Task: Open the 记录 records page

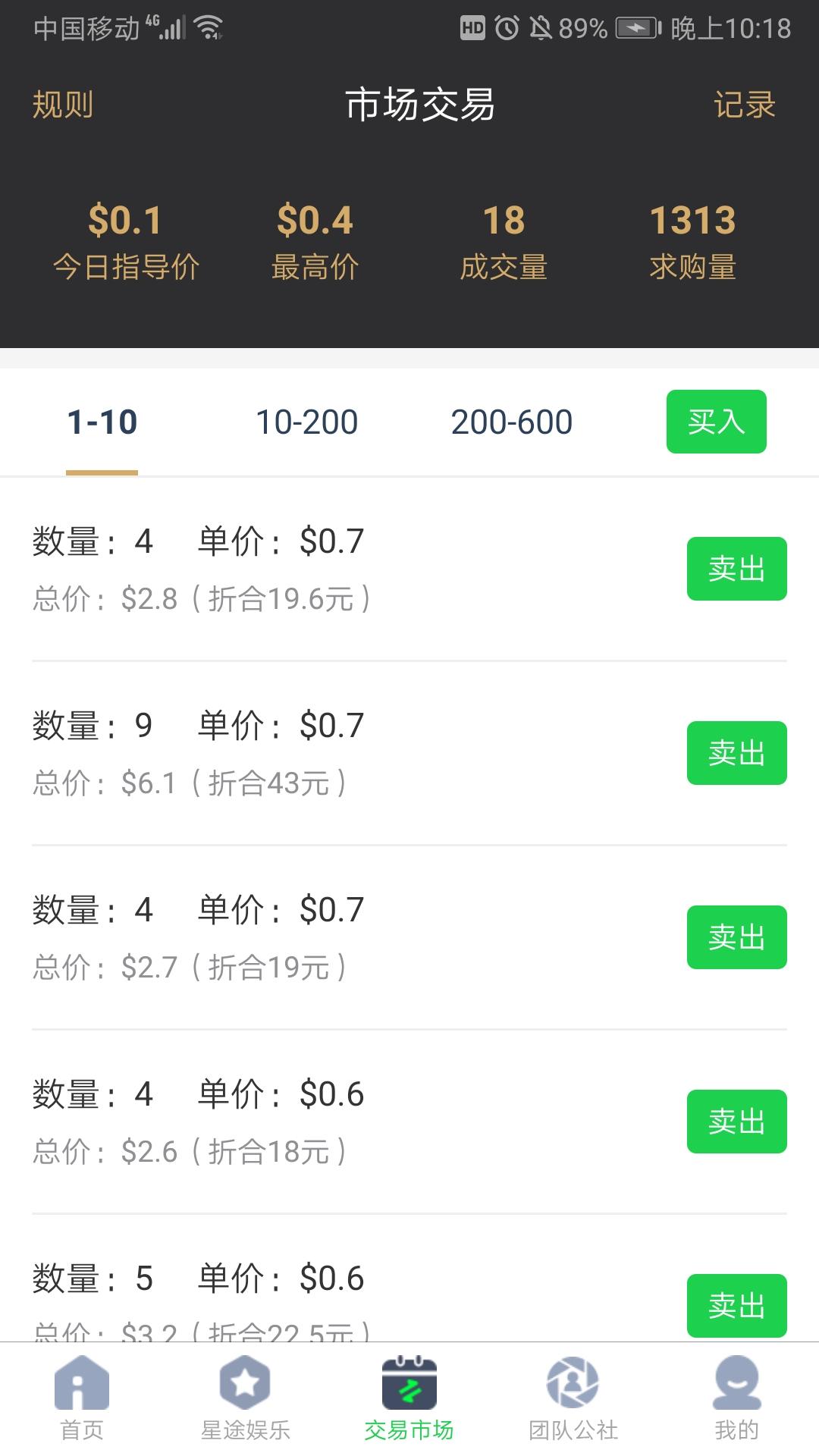Action: [x=744, y=105]
